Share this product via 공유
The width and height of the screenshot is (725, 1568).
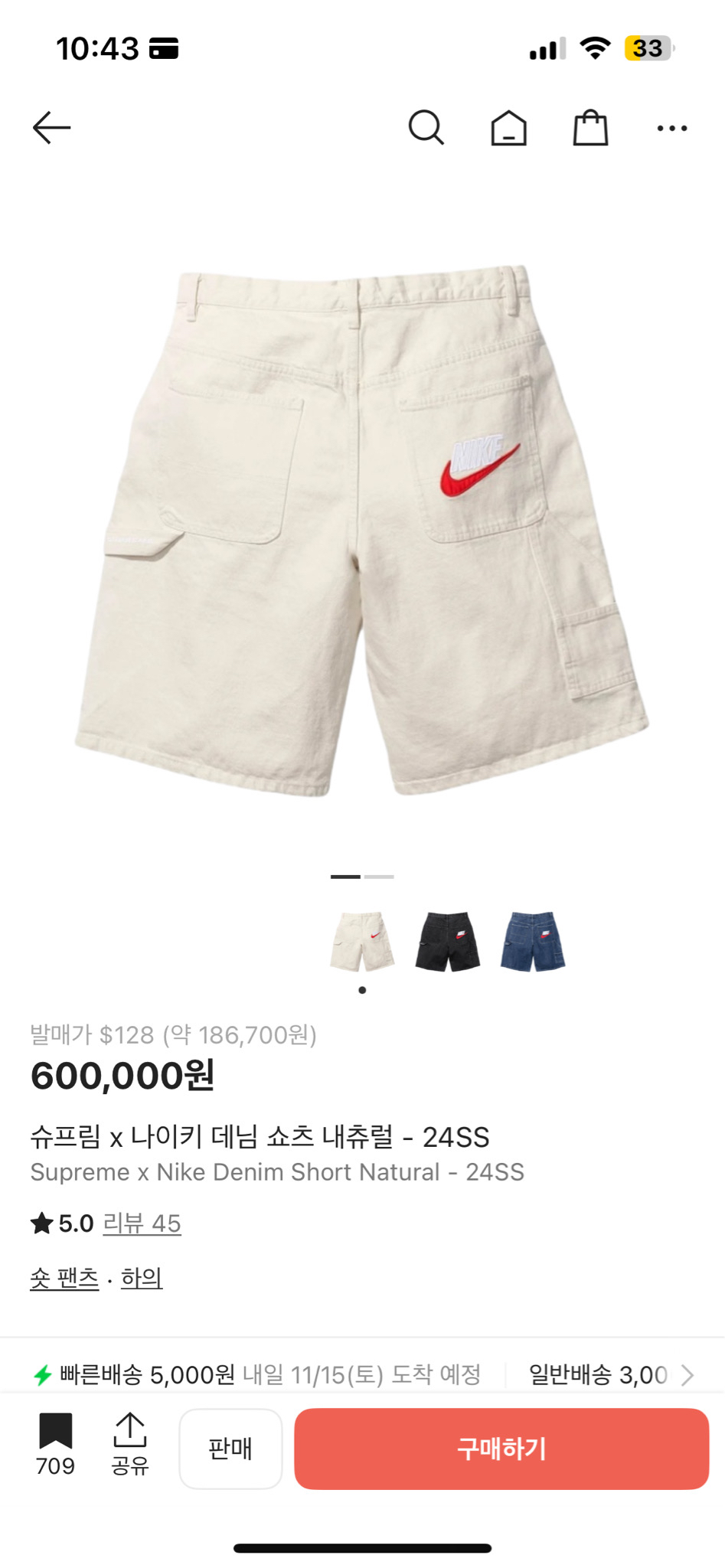(x=129, y=1443)
